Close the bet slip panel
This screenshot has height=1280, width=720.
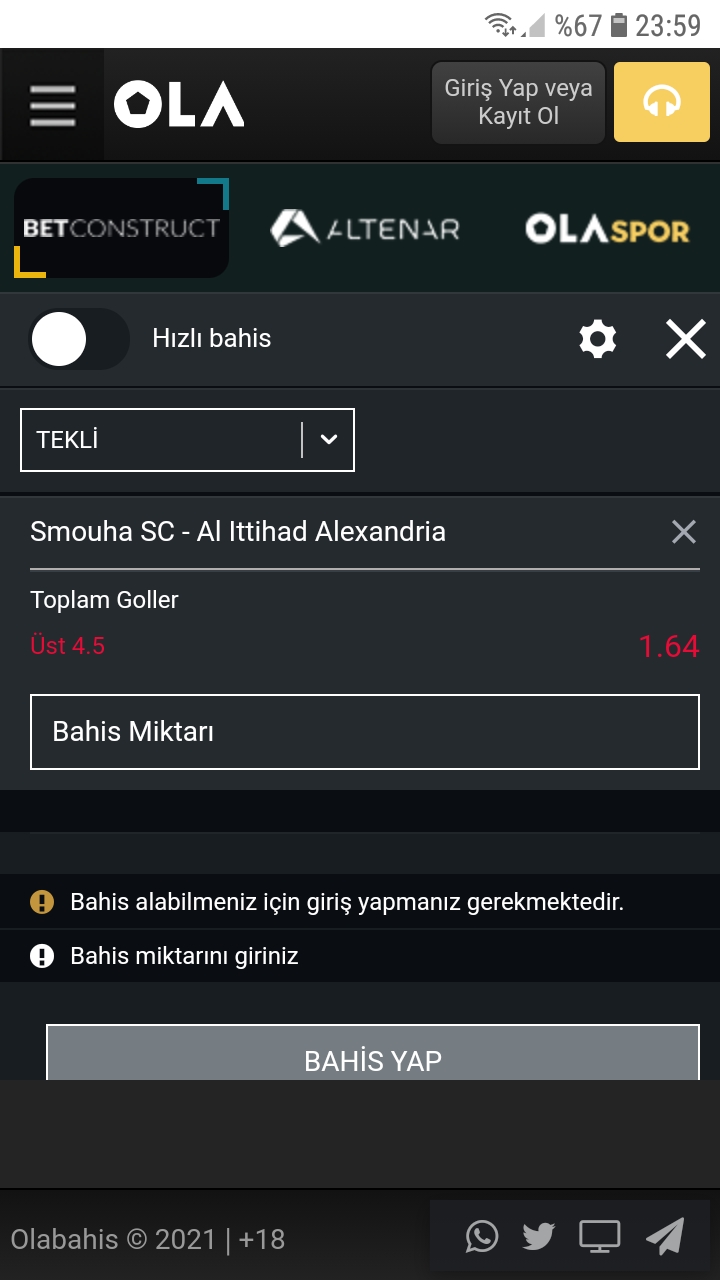pos(686,339)
